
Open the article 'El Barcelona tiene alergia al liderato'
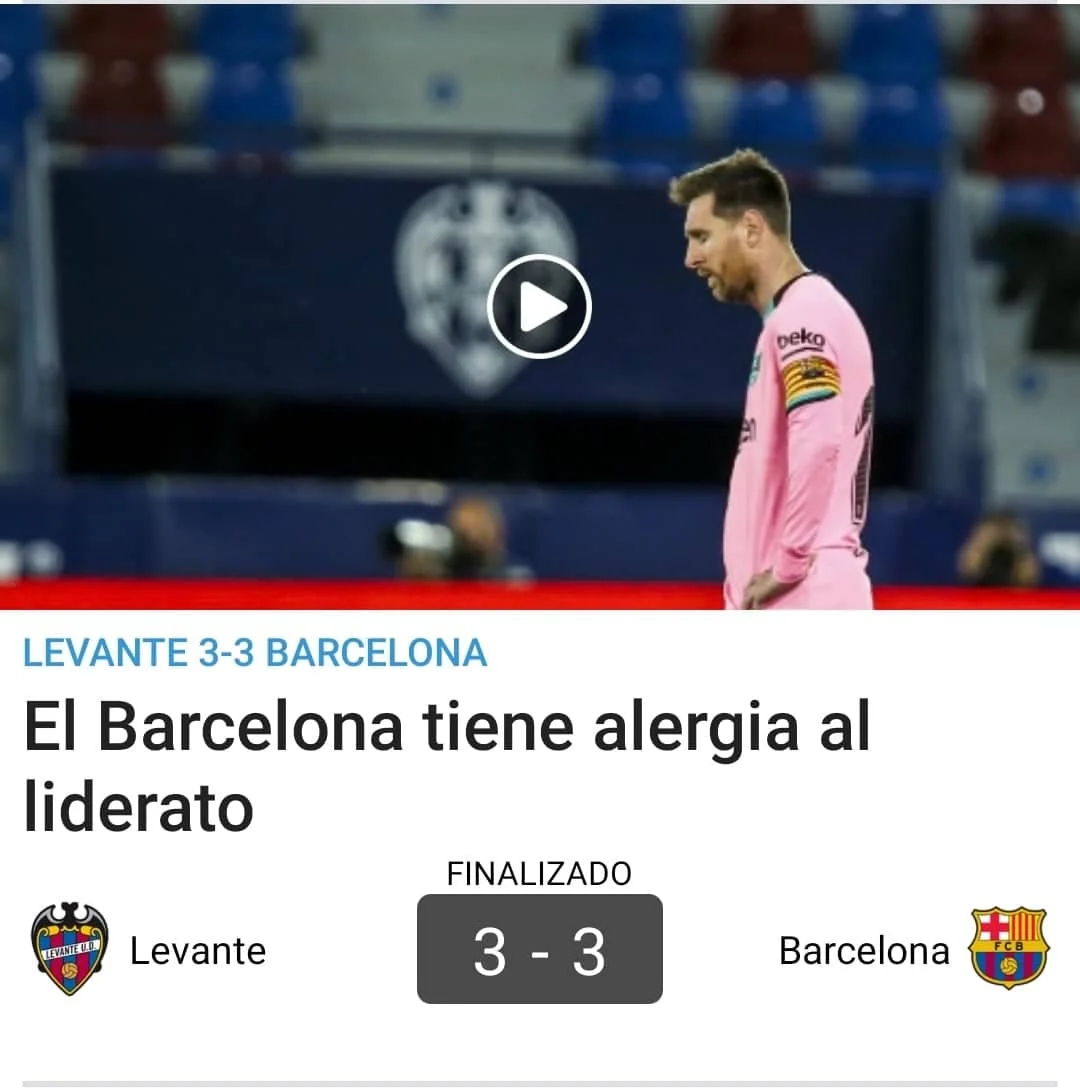(446, 768)
